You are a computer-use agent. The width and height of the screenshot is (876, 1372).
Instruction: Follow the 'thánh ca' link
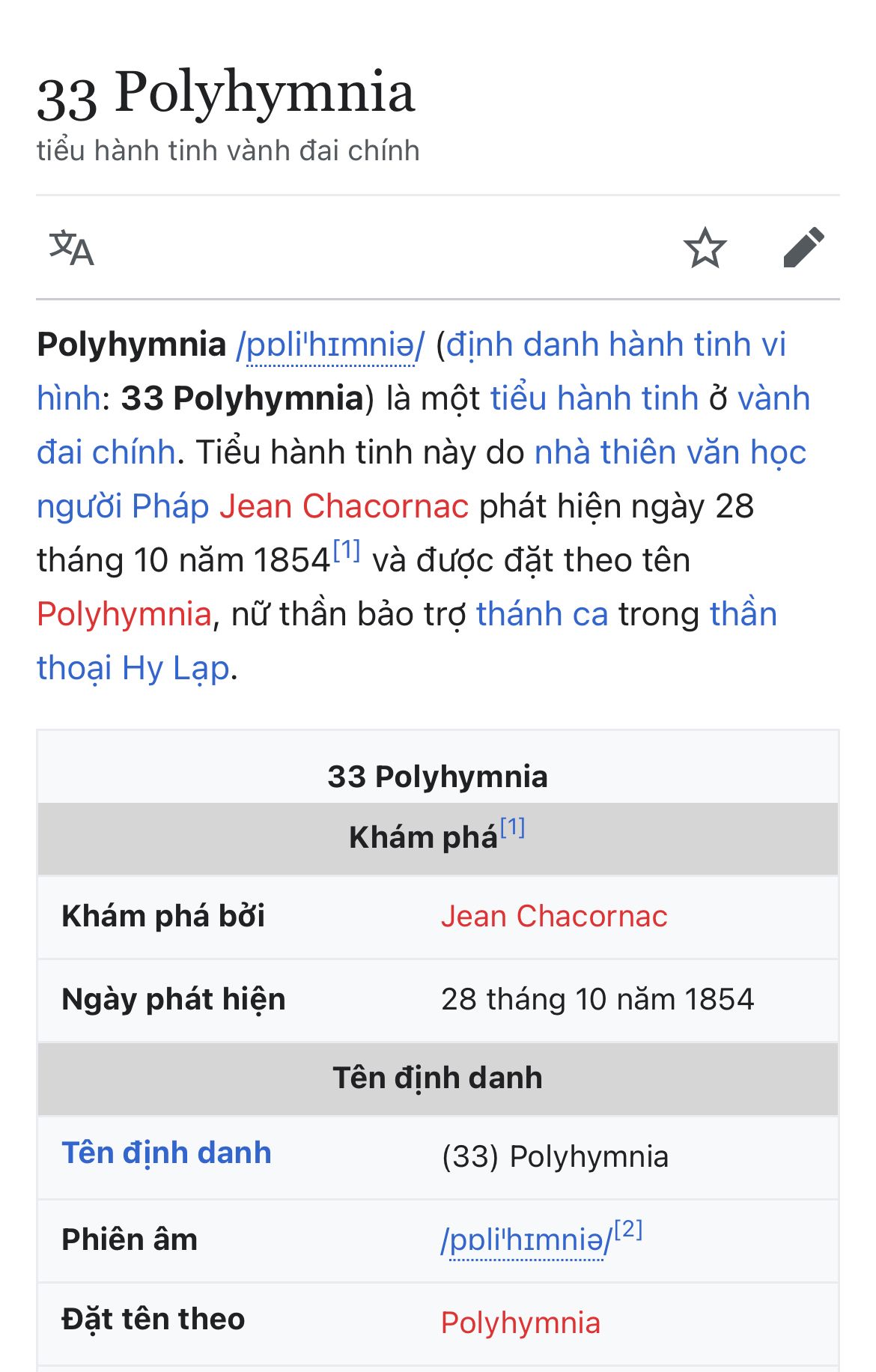tap(542, 615)
